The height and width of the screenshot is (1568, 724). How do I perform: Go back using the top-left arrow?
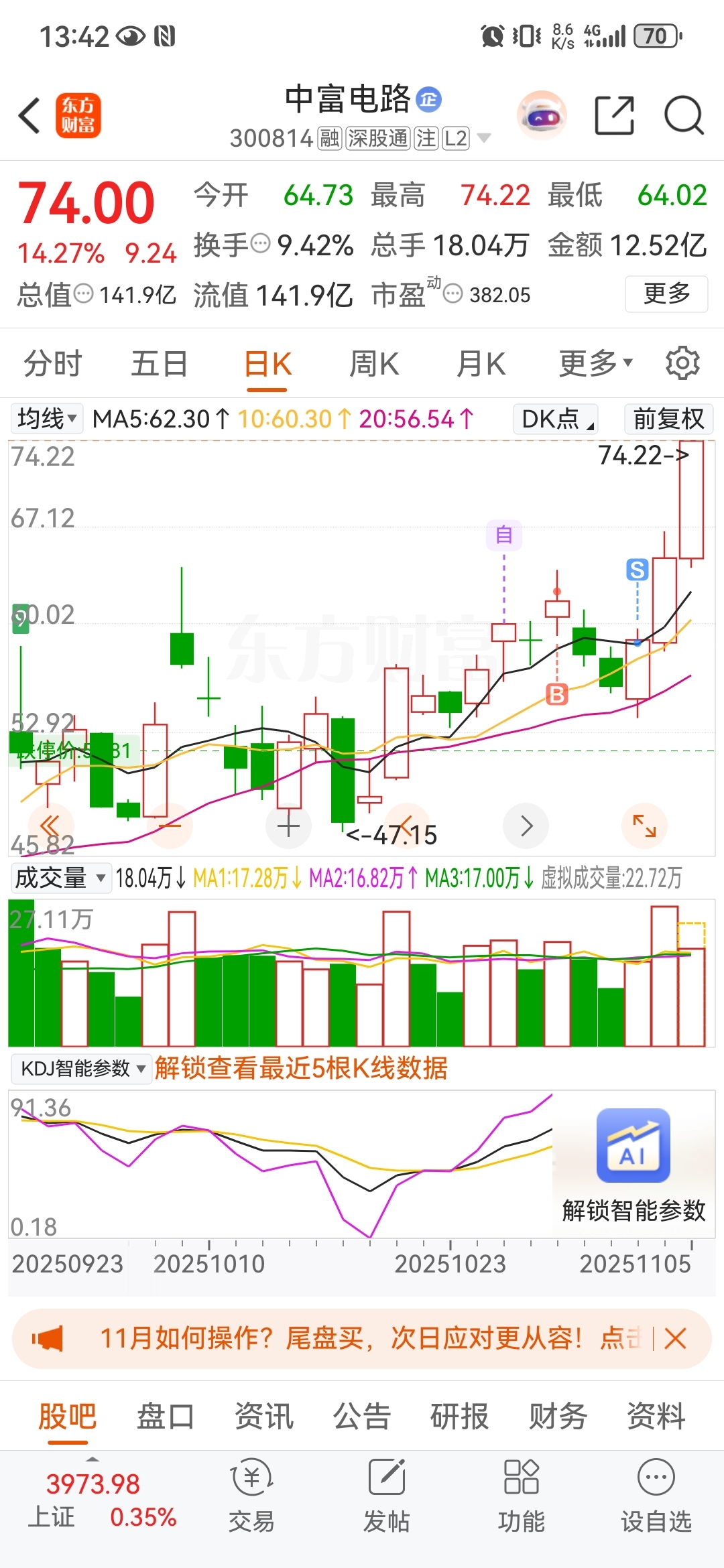tap(29, 115)
